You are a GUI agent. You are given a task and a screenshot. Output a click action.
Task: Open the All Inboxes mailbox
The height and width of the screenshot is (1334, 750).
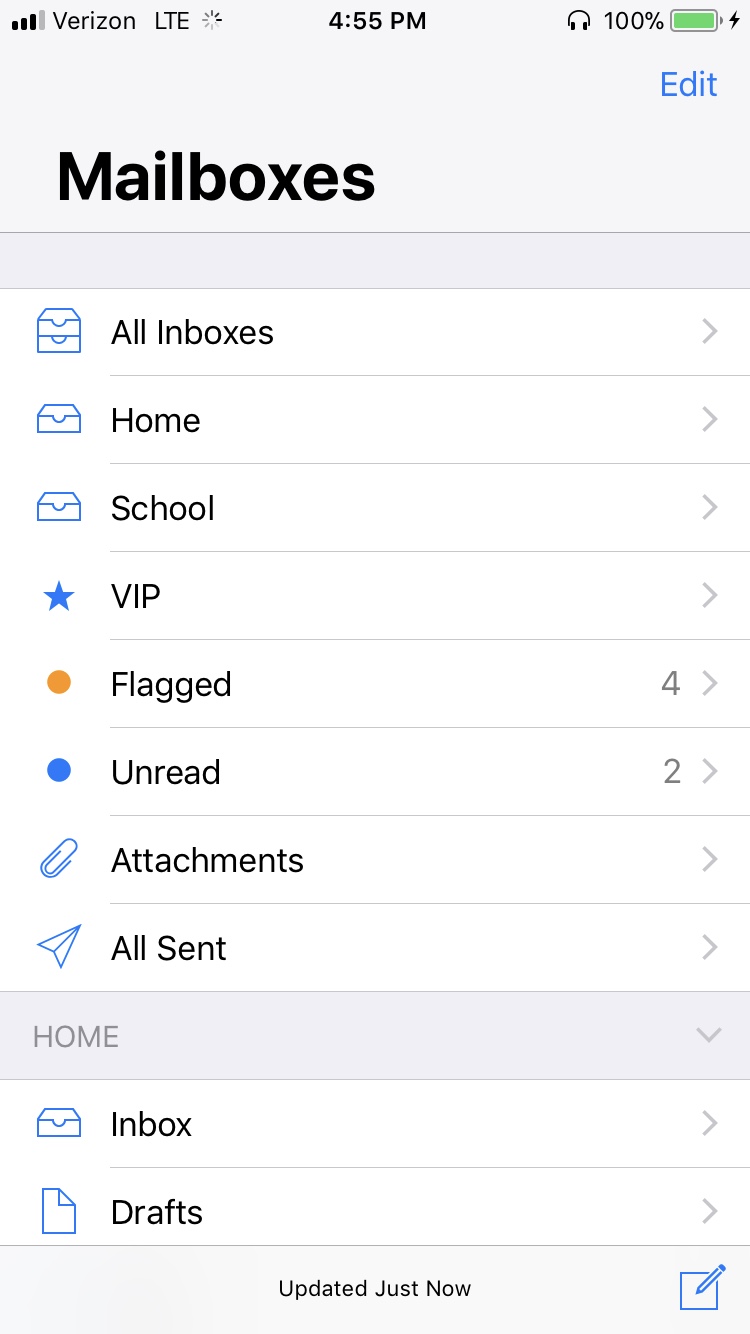[x=375, y=333]
